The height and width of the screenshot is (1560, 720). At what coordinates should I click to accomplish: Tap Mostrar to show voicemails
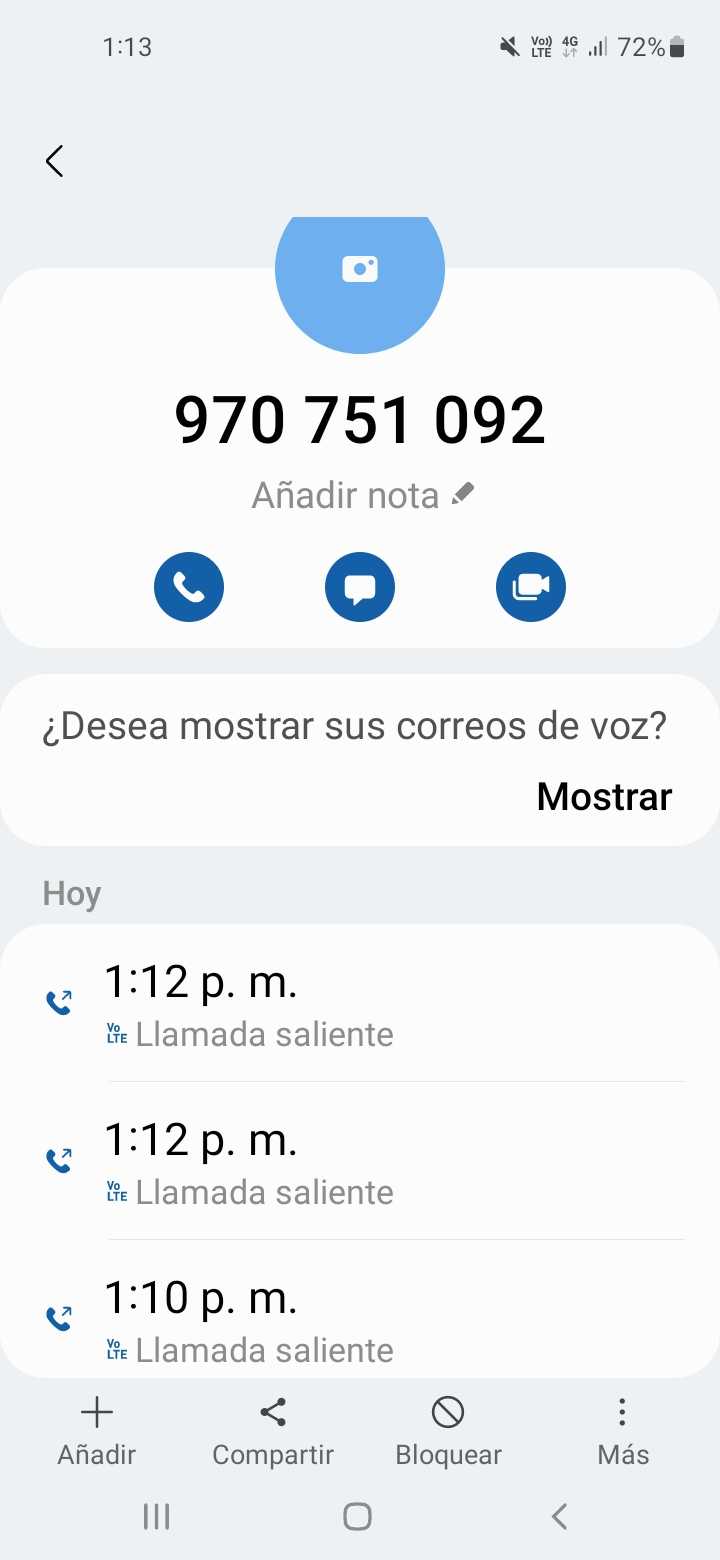point(604,796)
